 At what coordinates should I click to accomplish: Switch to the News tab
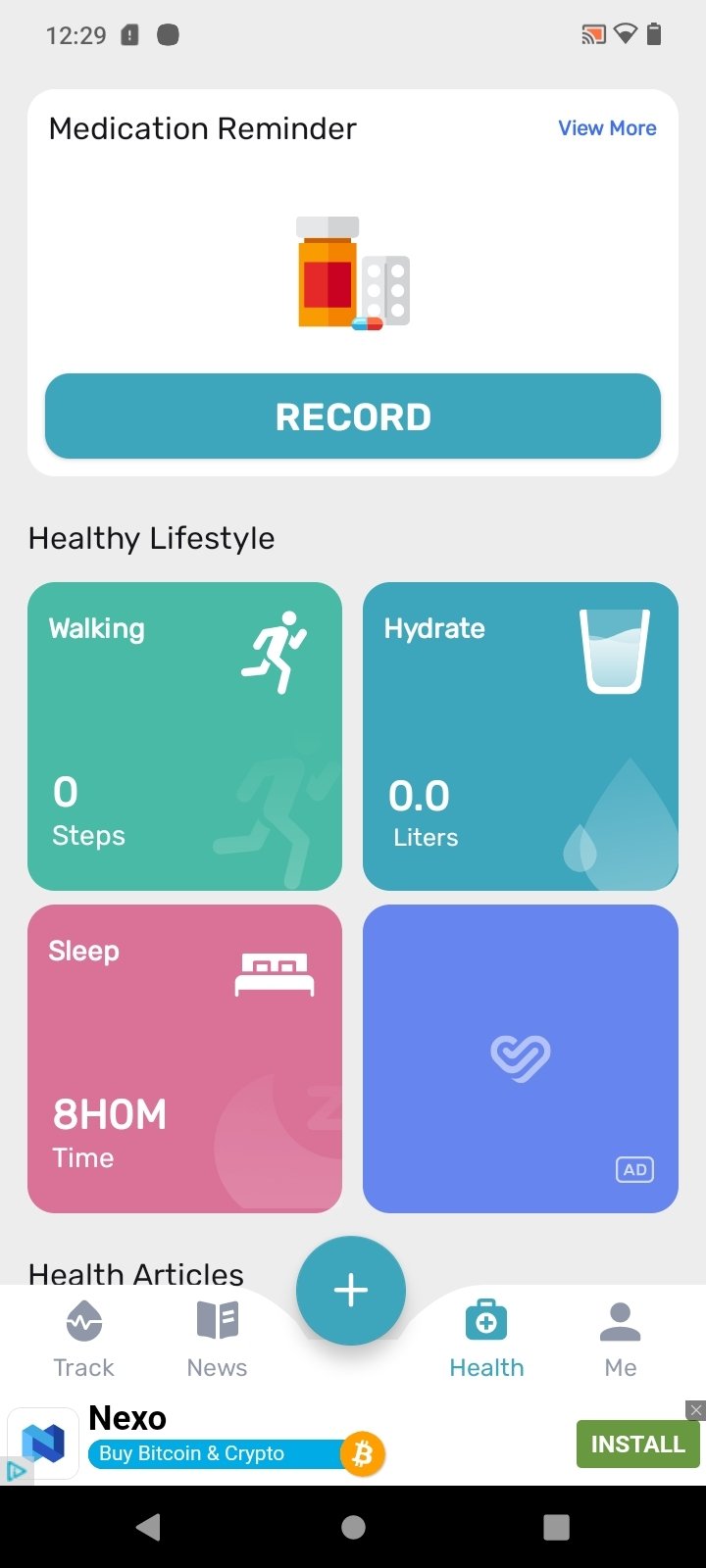(x=217, y=1340)
